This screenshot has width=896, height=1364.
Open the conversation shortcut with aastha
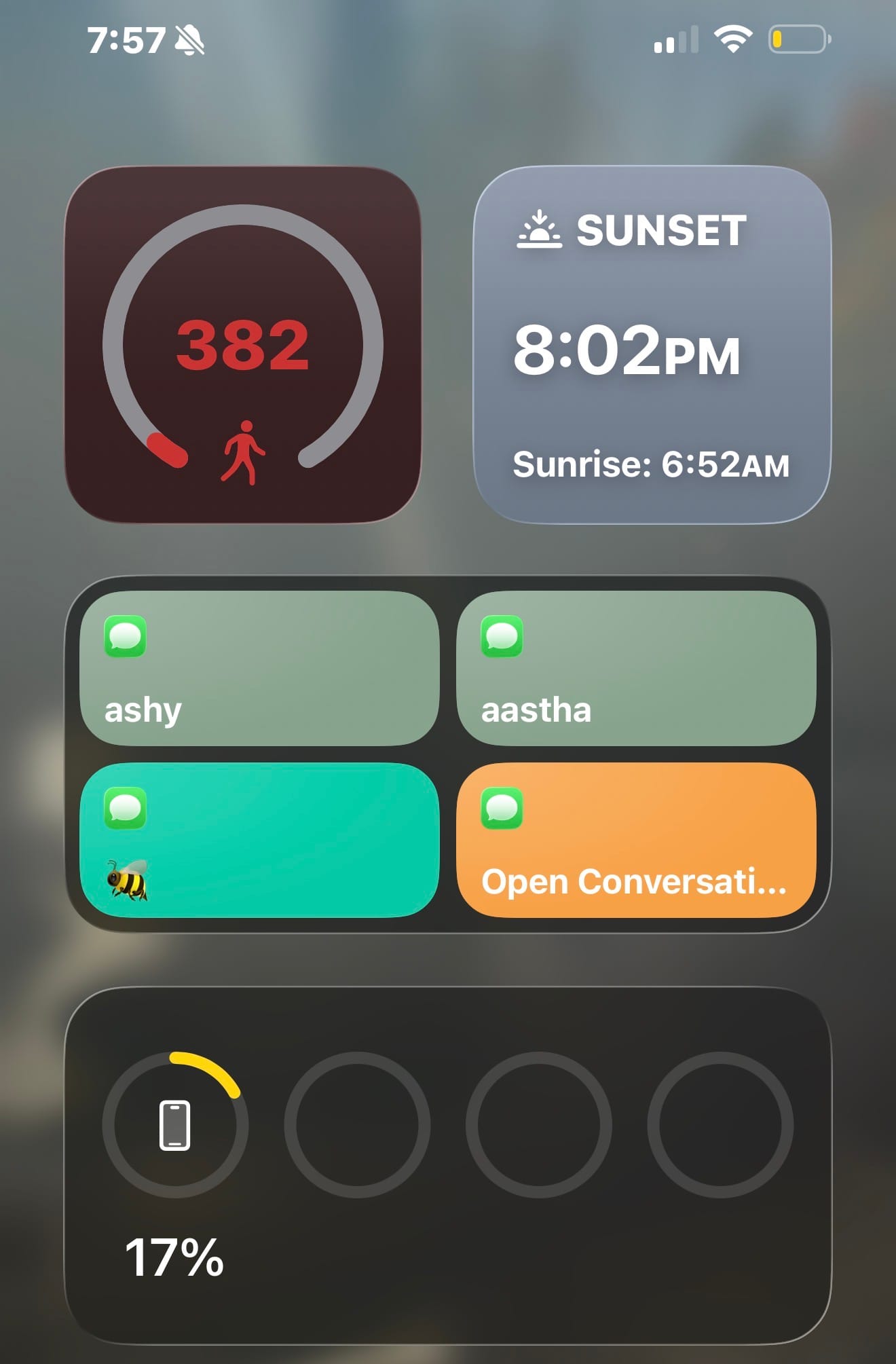click(x=636, y=669)
